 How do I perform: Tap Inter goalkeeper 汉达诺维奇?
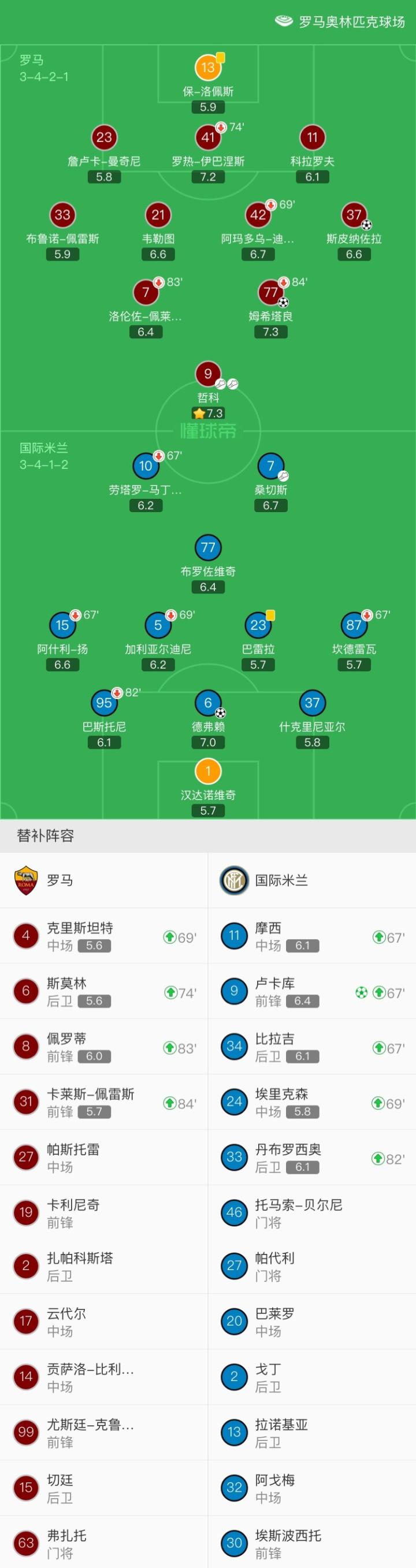tap(207, 772)
